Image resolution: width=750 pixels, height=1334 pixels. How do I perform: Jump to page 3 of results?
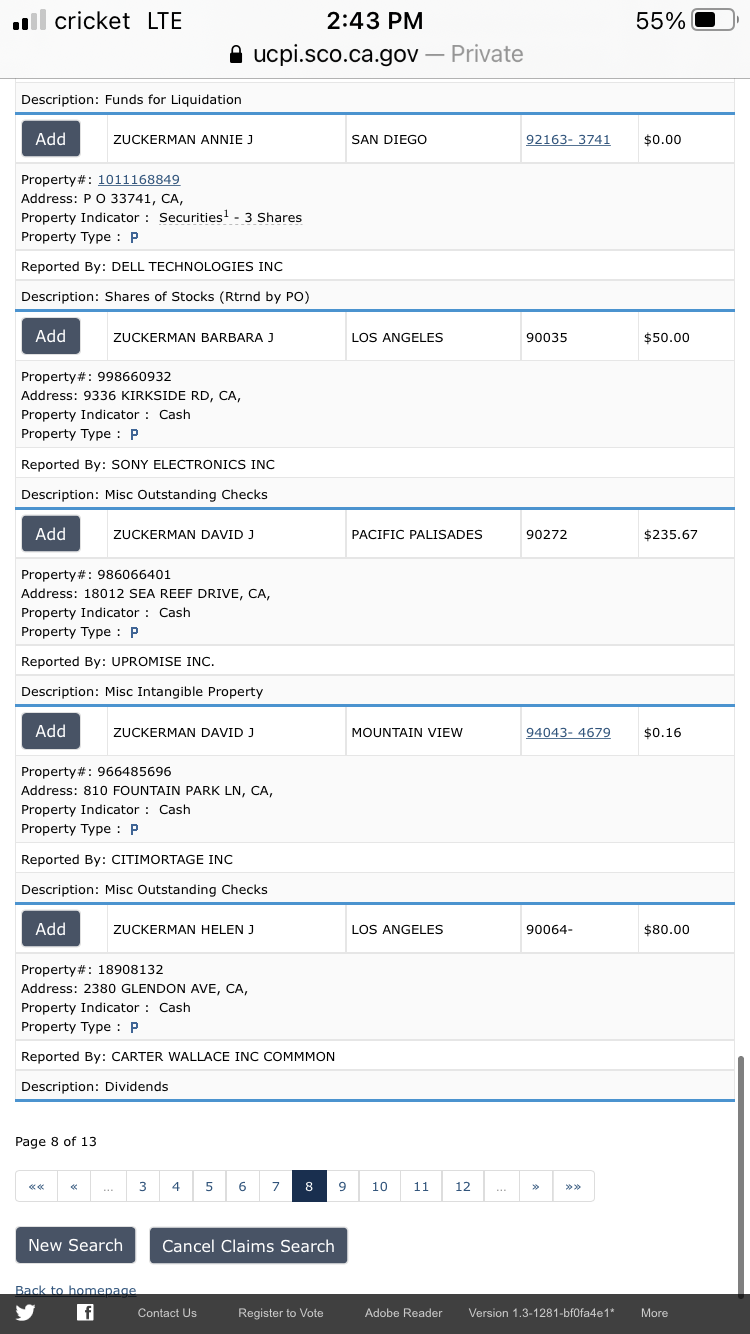(143, 1186)
